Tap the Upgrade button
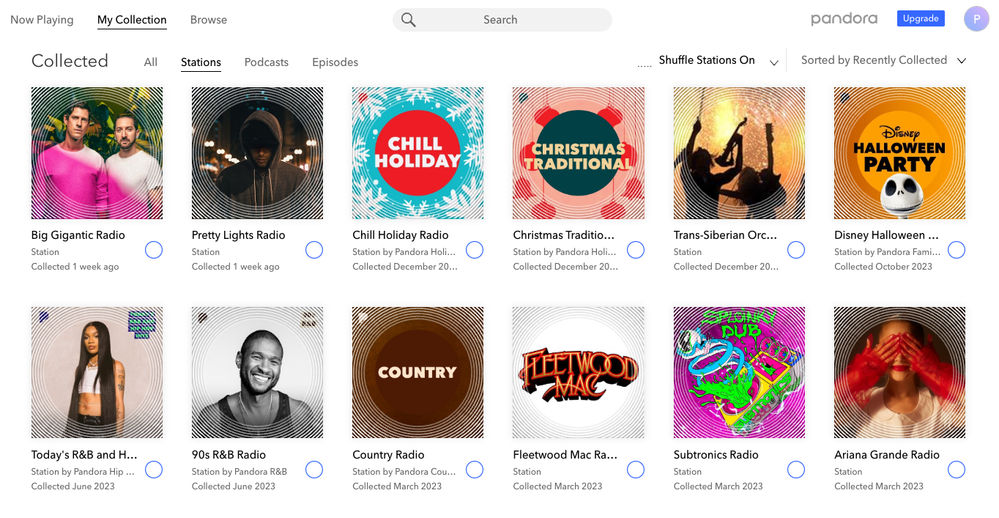The image size is (999, 518). 920,18
